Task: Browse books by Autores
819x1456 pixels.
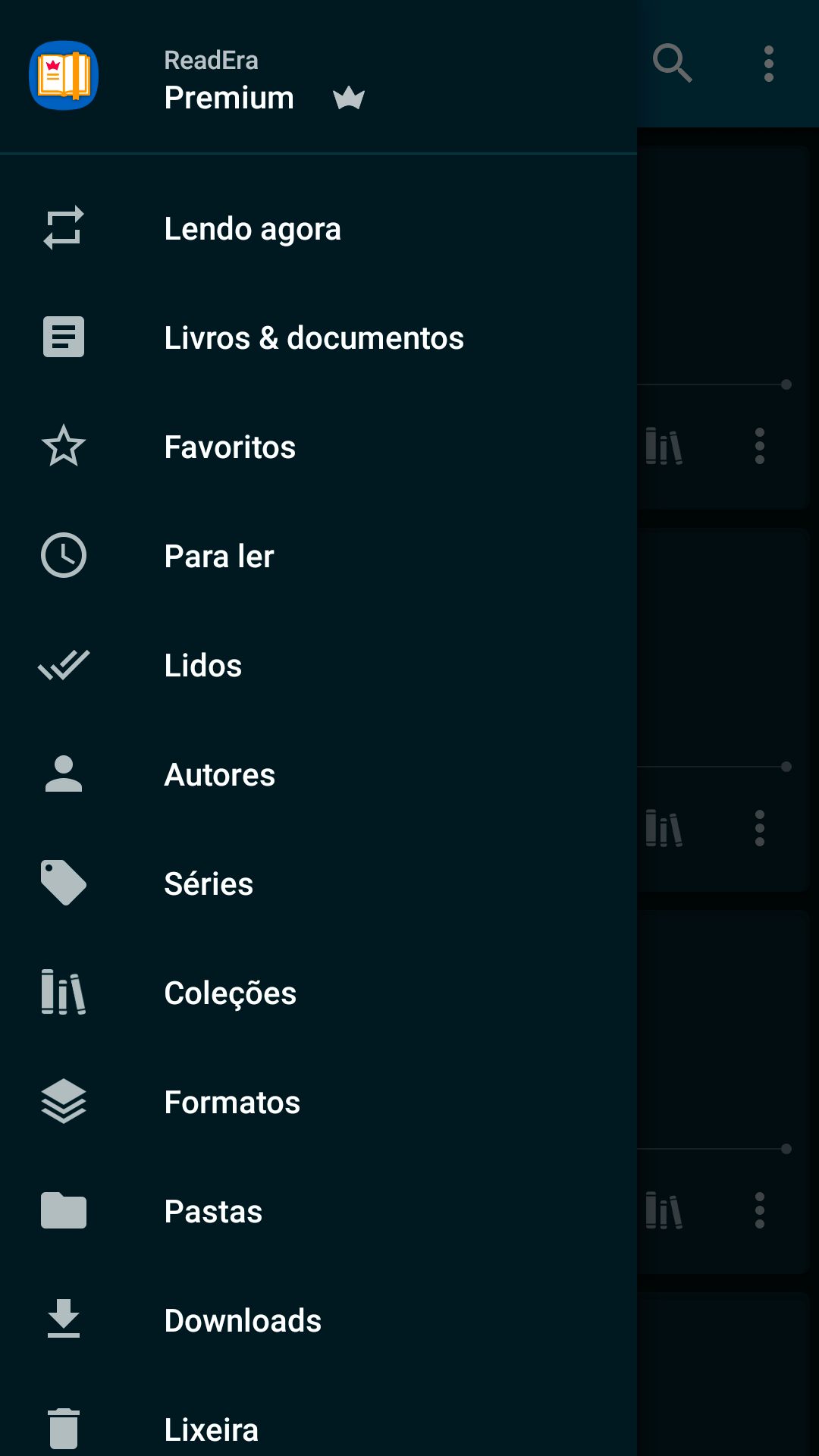Action: tap(318, 775)
